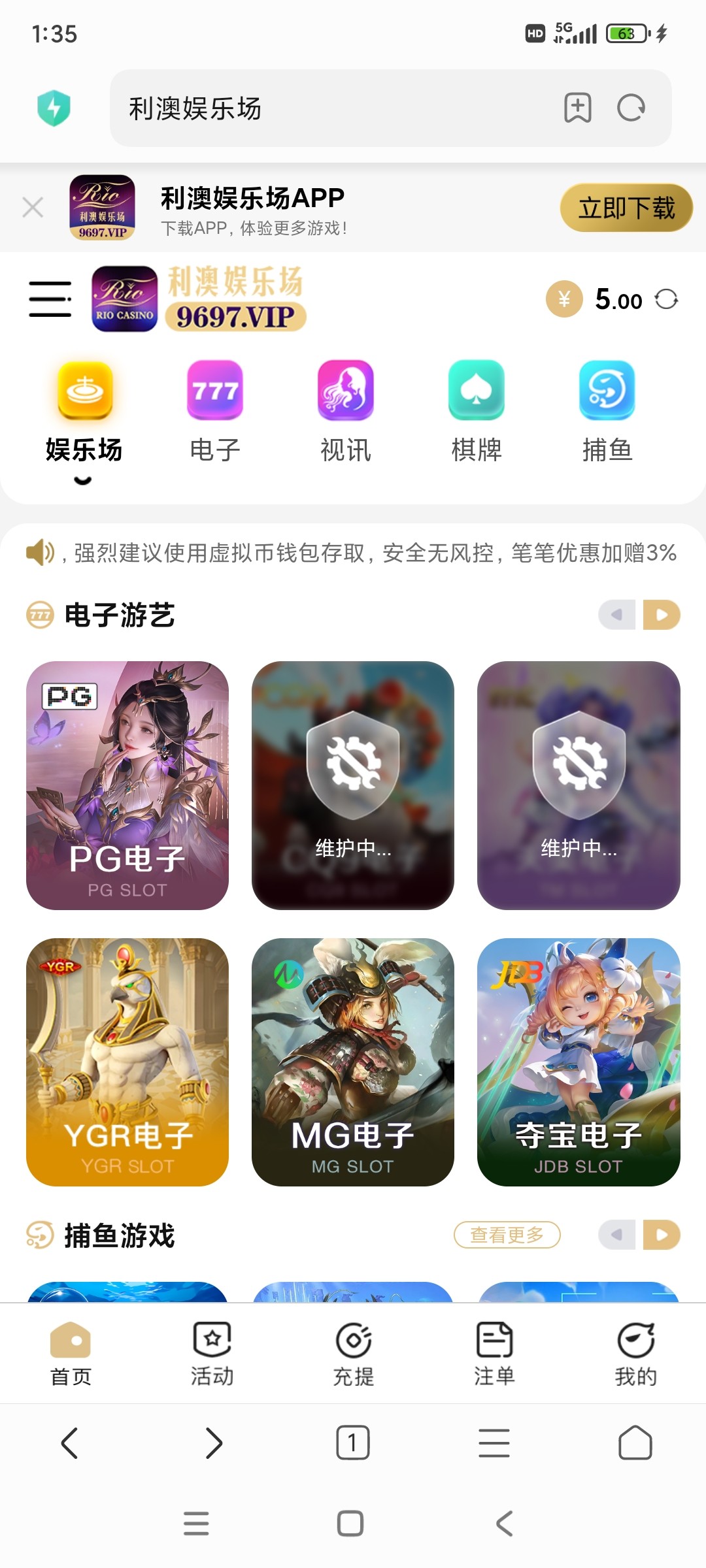Tap the 立即下载 button
The image size is (706, 1568).
626,208
